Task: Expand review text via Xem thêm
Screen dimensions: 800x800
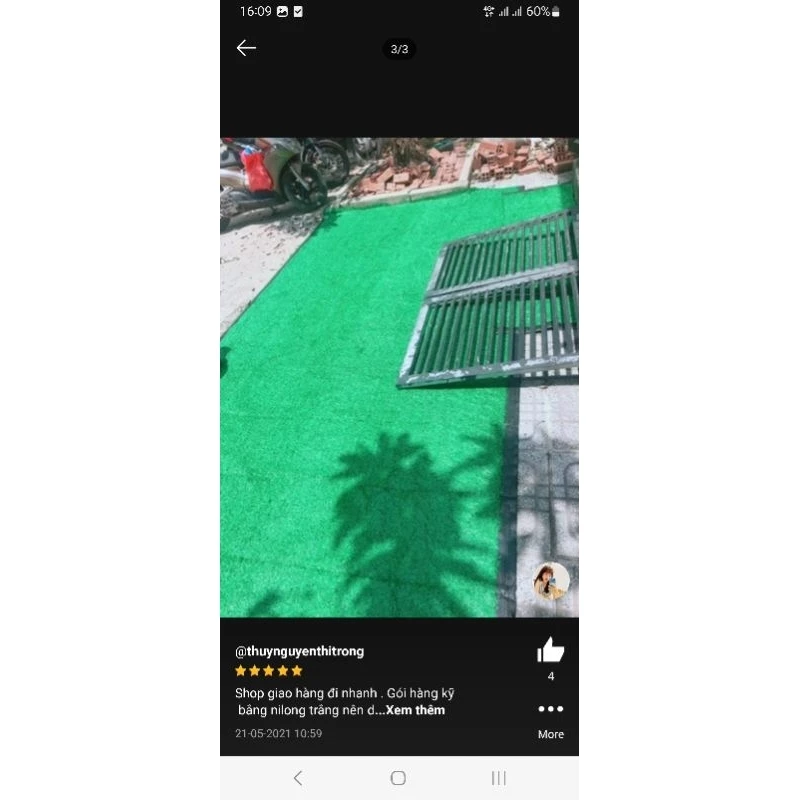Action: click(x=415, y=710)
